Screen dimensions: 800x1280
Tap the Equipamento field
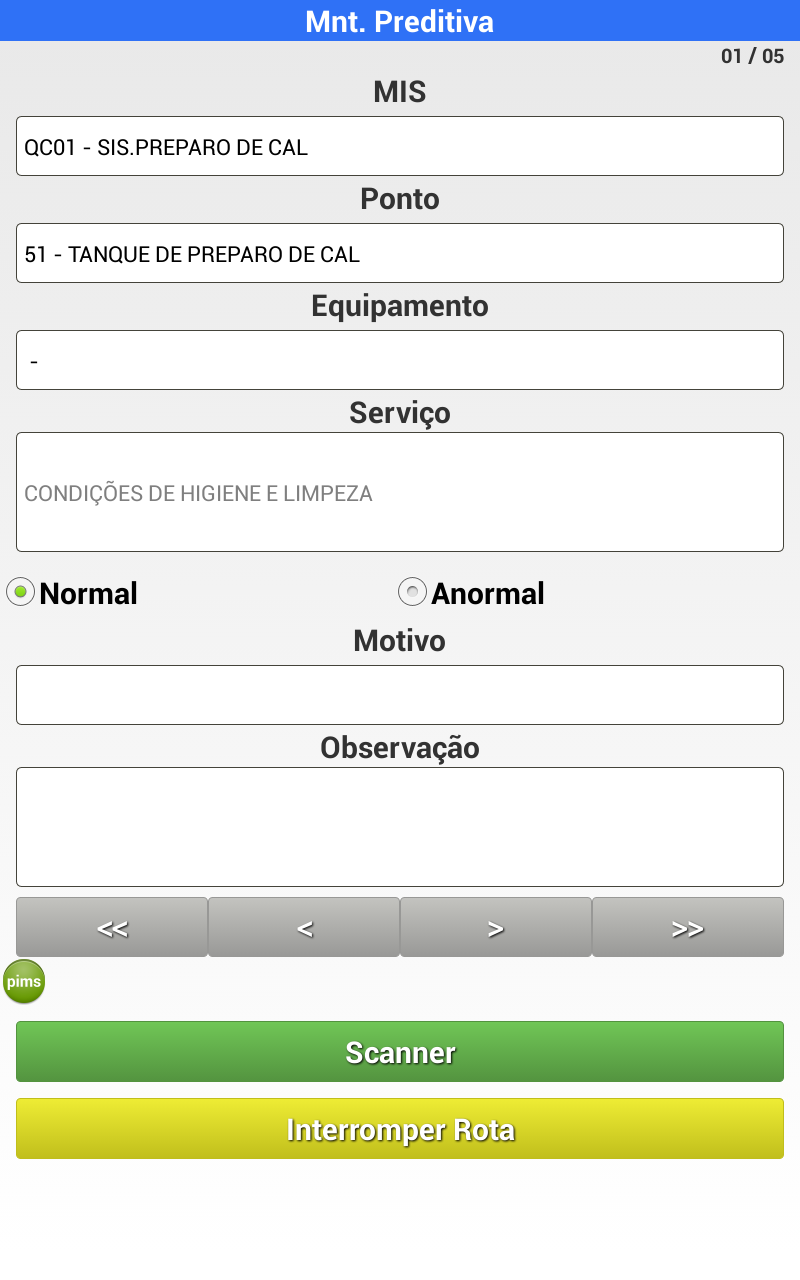pyautogui.click(x=400, y=360)
